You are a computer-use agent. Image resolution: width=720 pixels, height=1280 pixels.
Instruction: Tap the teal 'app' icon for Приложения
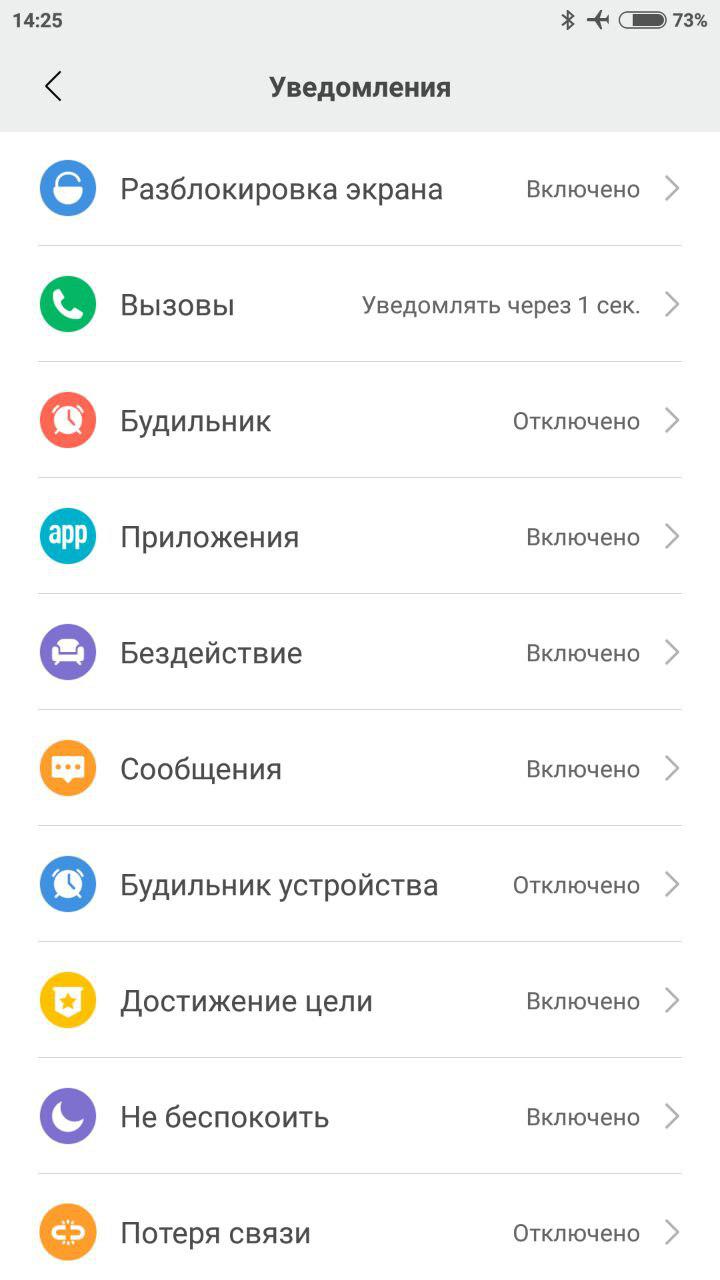[x=66, y=536]
